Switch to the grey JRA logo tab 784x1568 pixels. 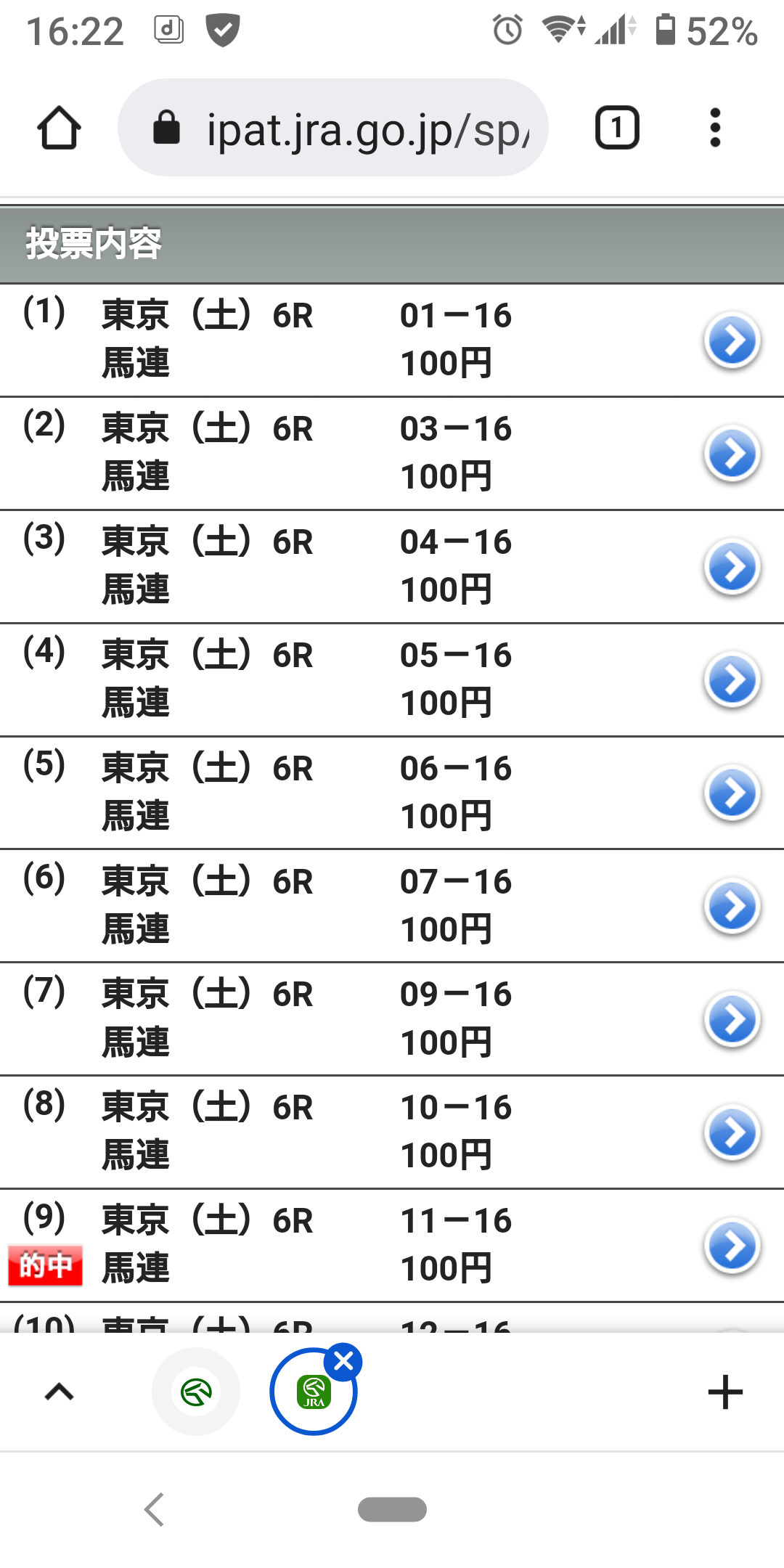pos(196,1392)
